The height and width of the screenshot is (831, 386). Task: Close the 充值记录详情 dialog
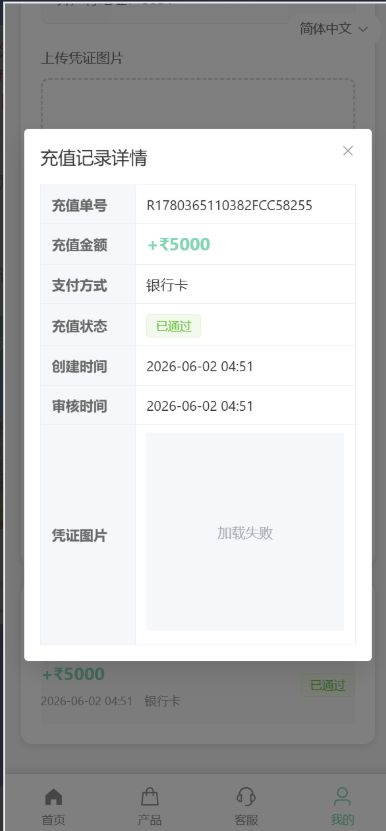tap(348, 151)
